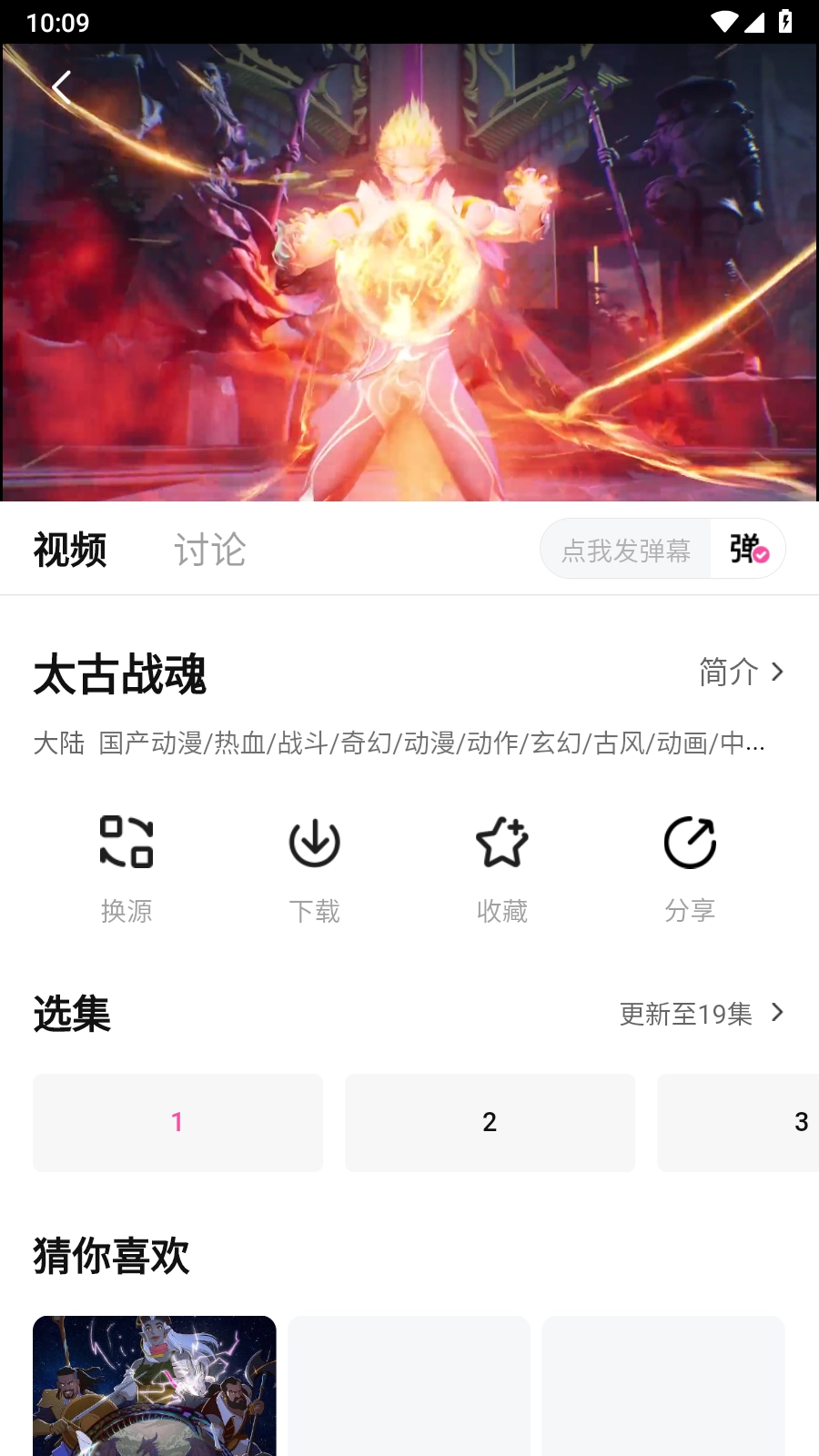Open the first recommendation under 猜你喜欢
This screenshot has width=819, height=1456.
pyautogui.click(x=154, y=1383)
